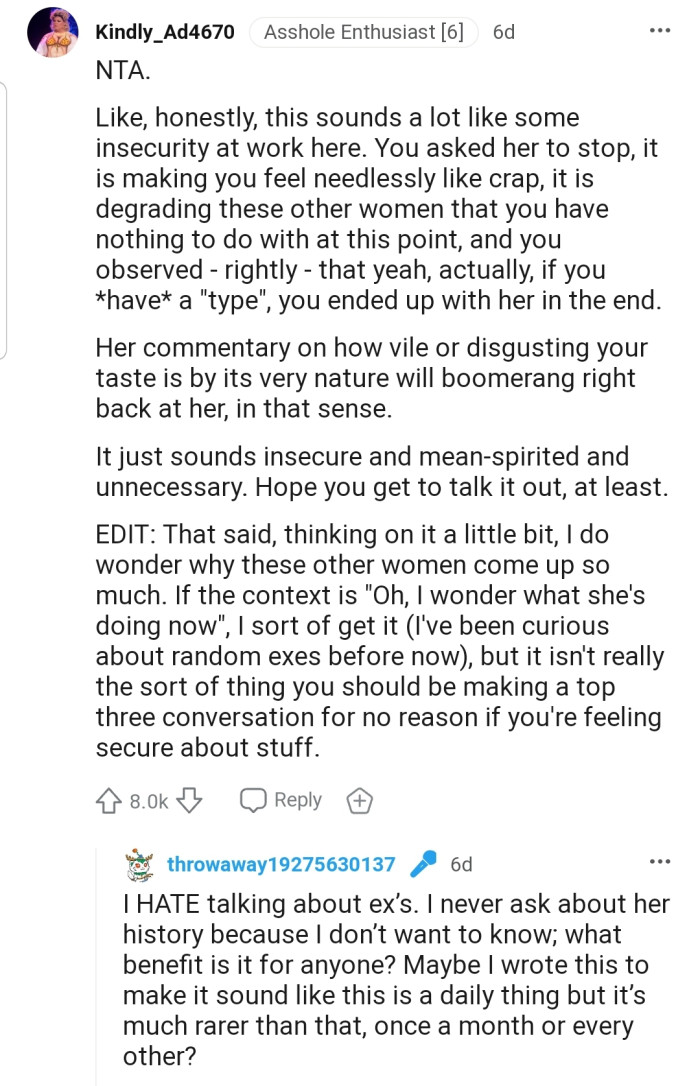This screenshot has height=1086, width=700.
Task: Reply to Kindly_Ad4670's comment
Action: pyautogui.click(x=281, y=800)
